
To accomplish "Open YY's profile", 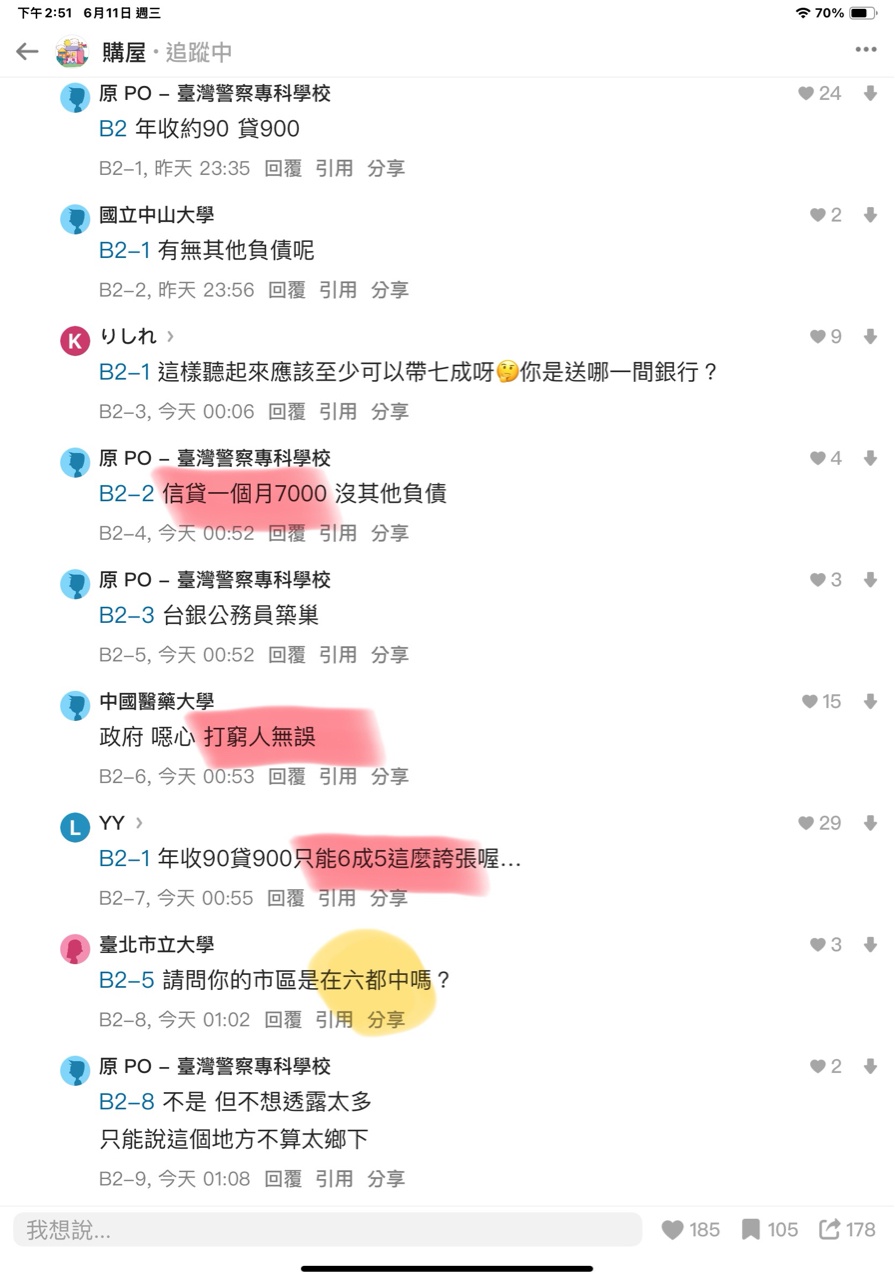I will point(112,823).
